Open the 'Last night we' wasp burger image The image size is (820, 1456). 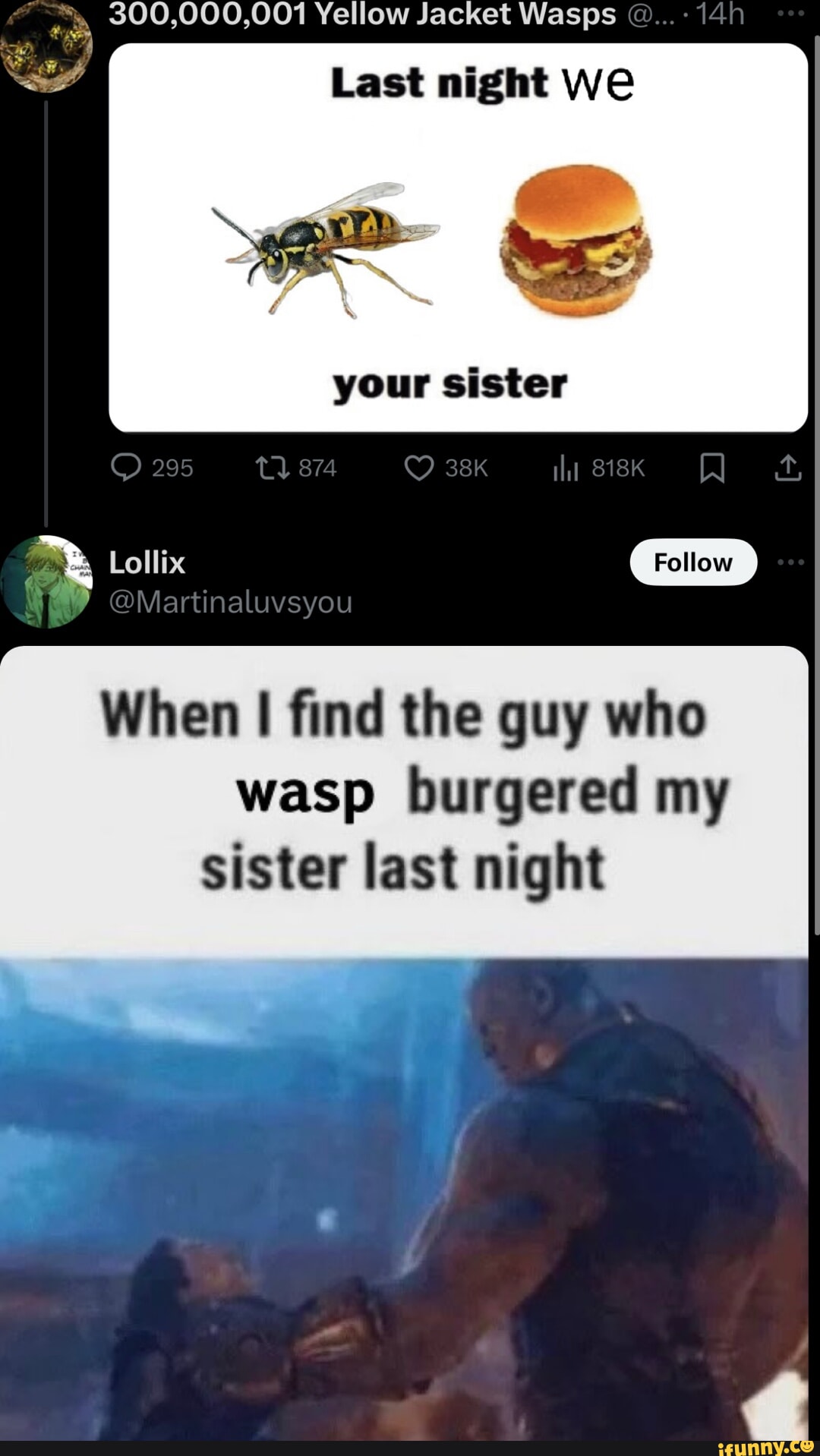pyautogui.click(x=458, y=238)
